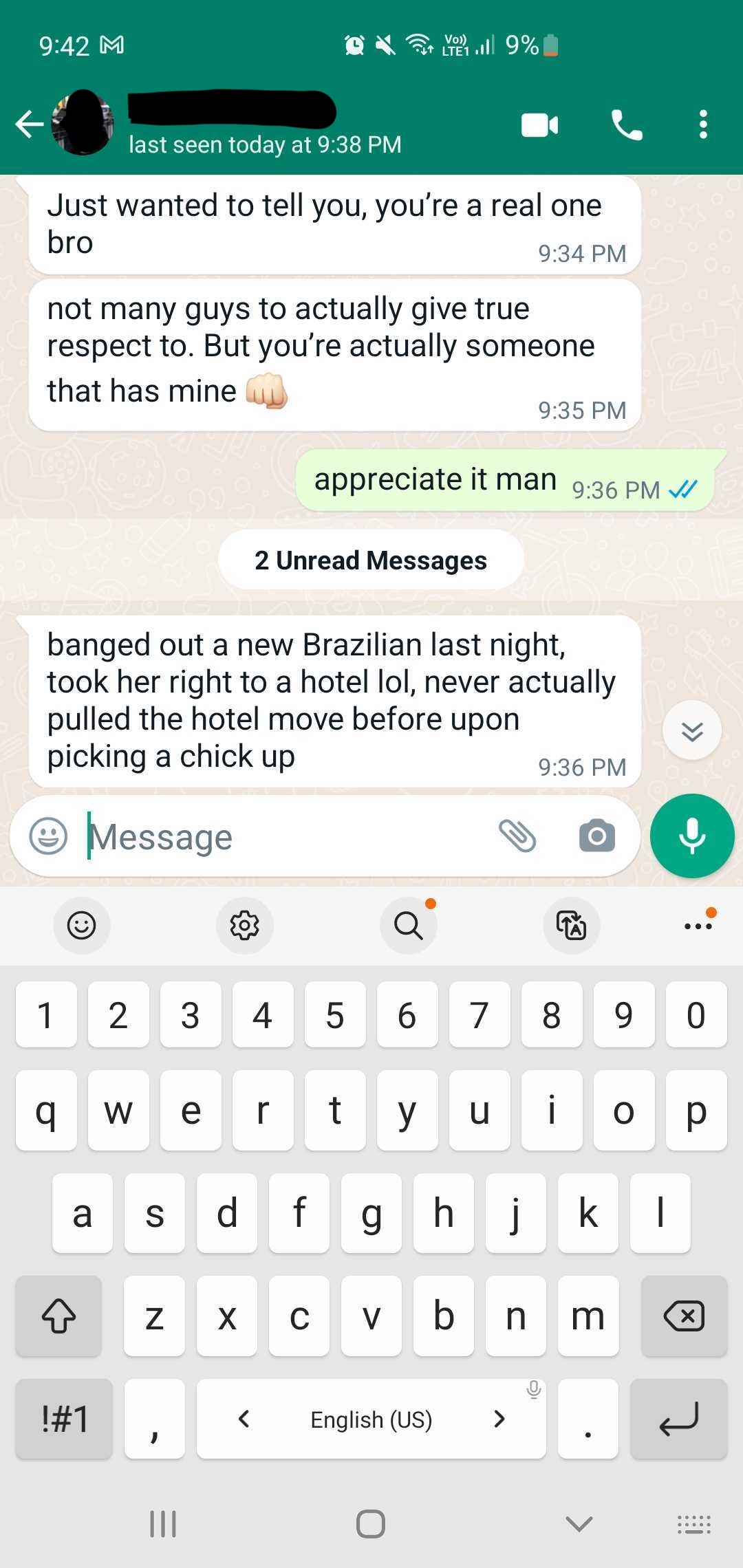
Task: Tap the backspace key
Action: (x=683, y=1316)
